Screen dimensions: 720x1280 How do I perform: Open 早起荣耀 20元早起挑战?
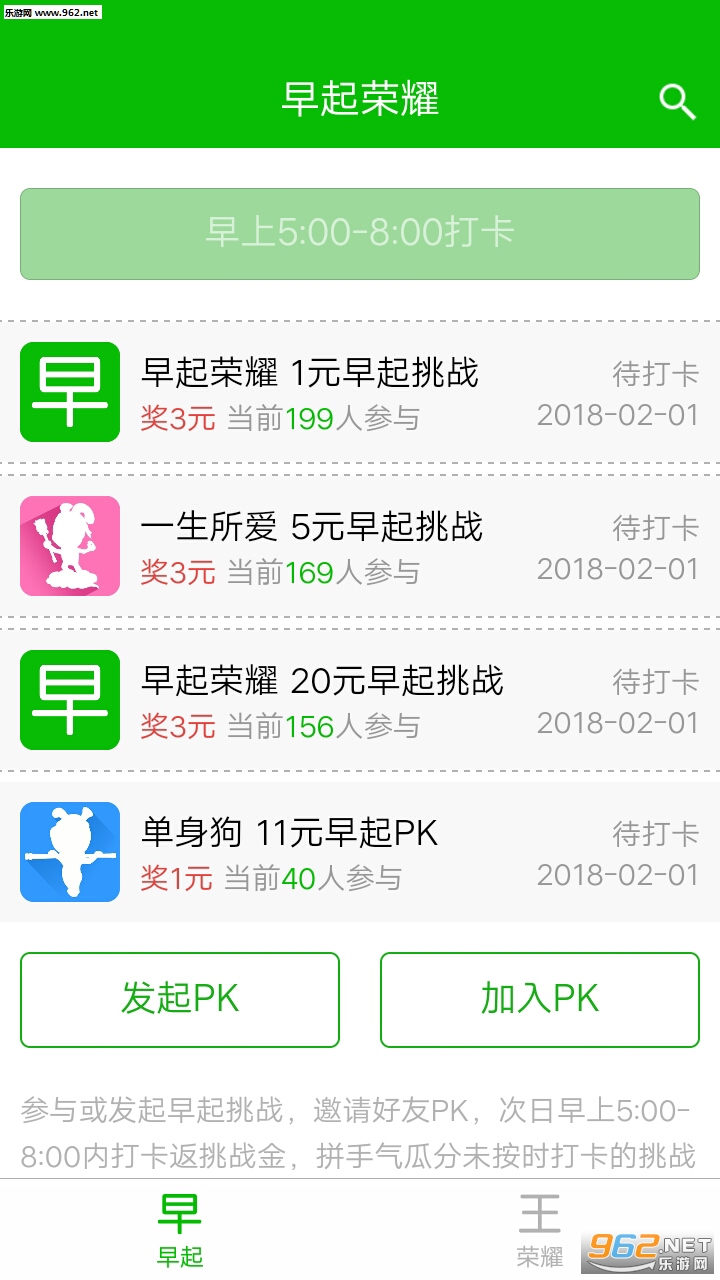click(x=360, y=701)
